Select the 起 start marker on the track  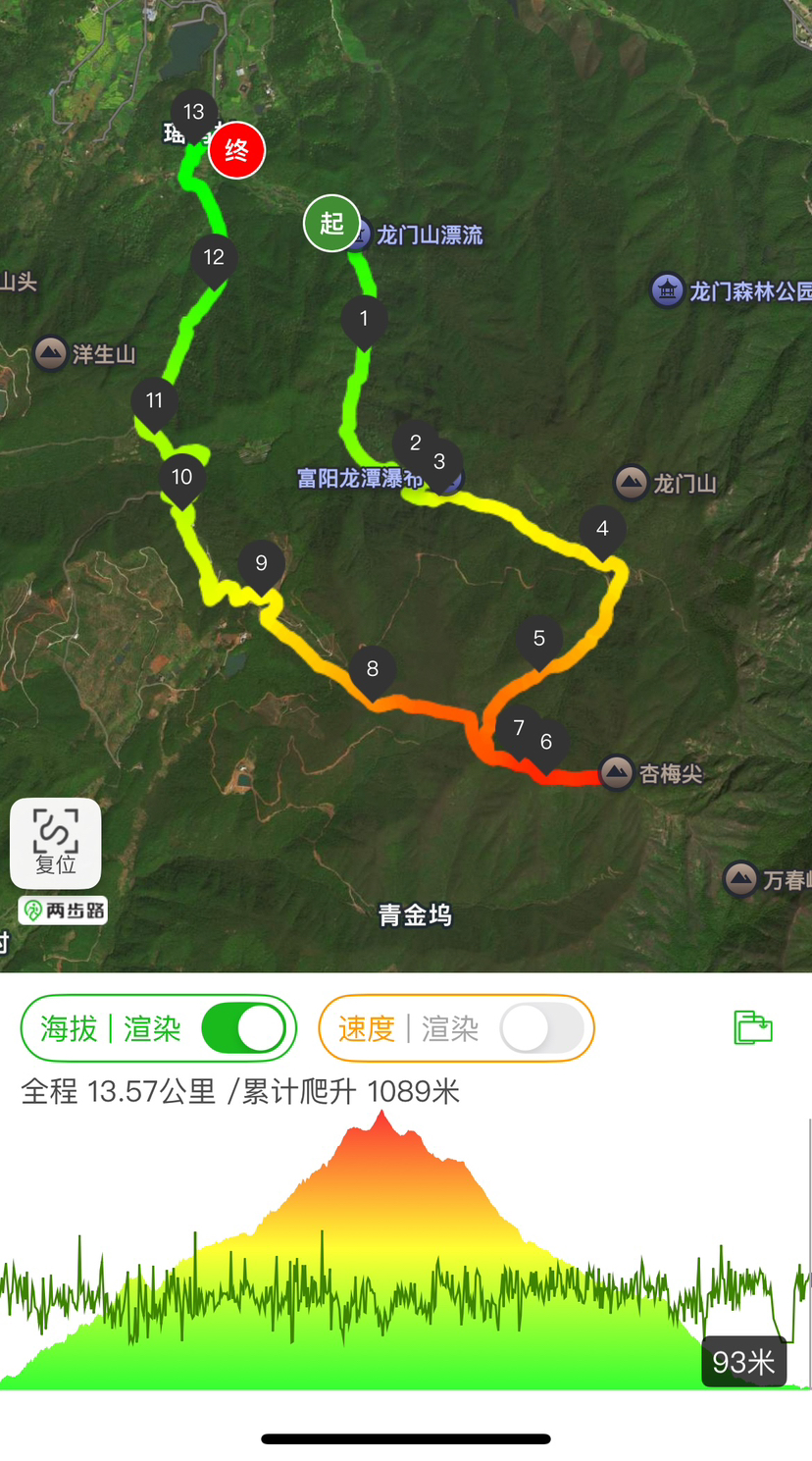tap(331, 224)
